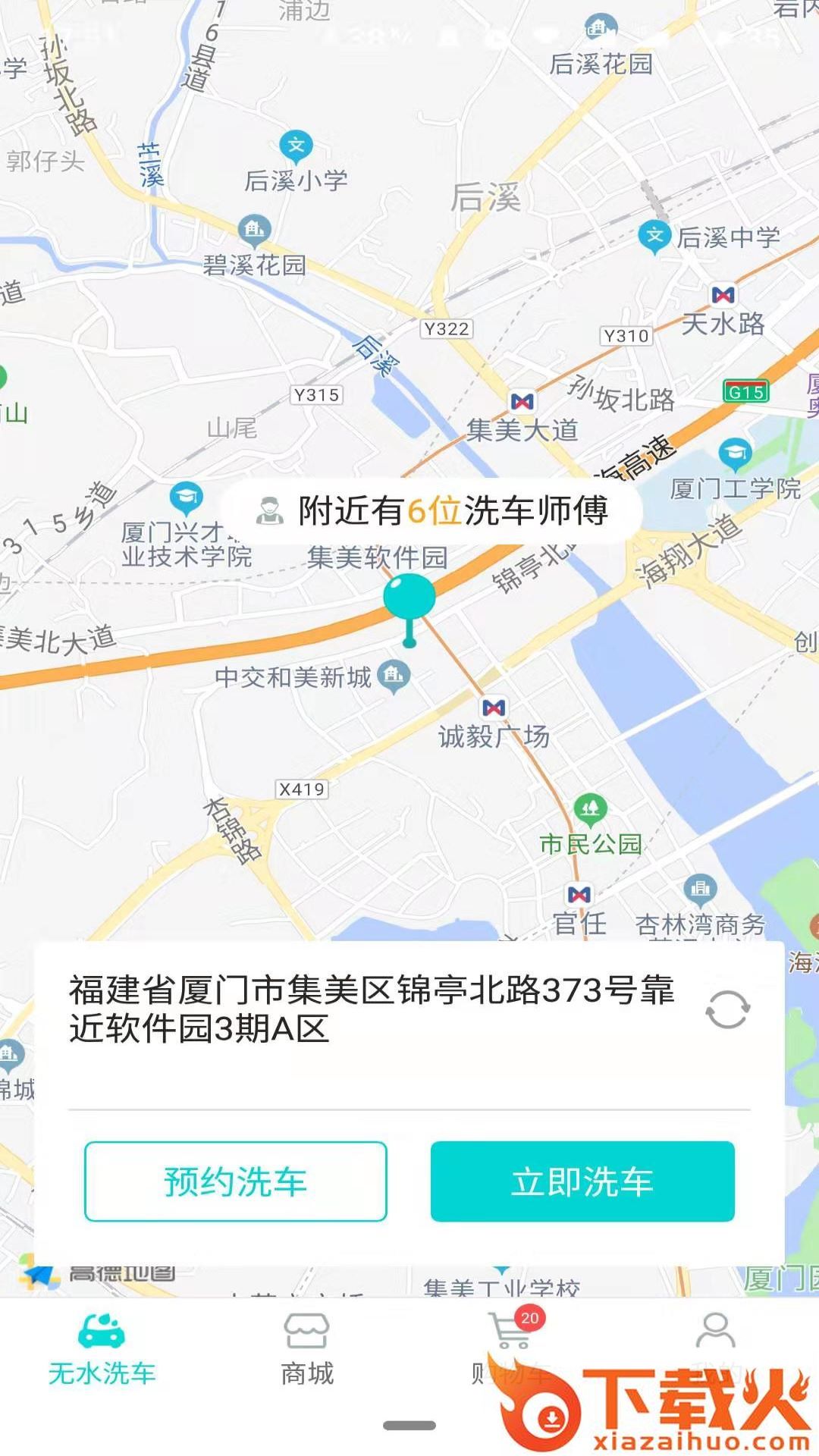
Task: Open the 商城 tab
Action: click(306, 1350)
